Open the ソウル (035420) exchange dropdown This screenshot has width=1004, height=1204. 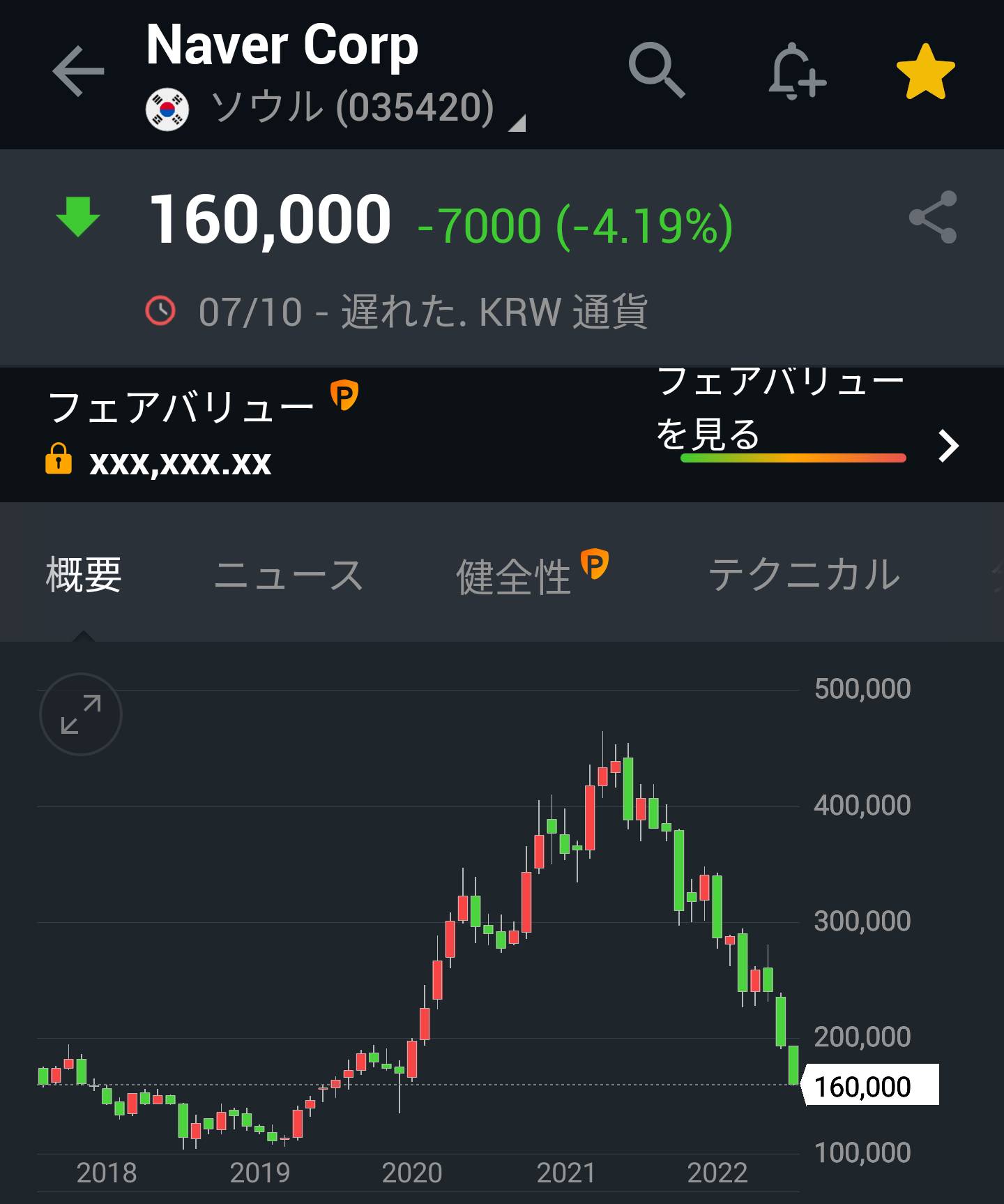point(353,109)
